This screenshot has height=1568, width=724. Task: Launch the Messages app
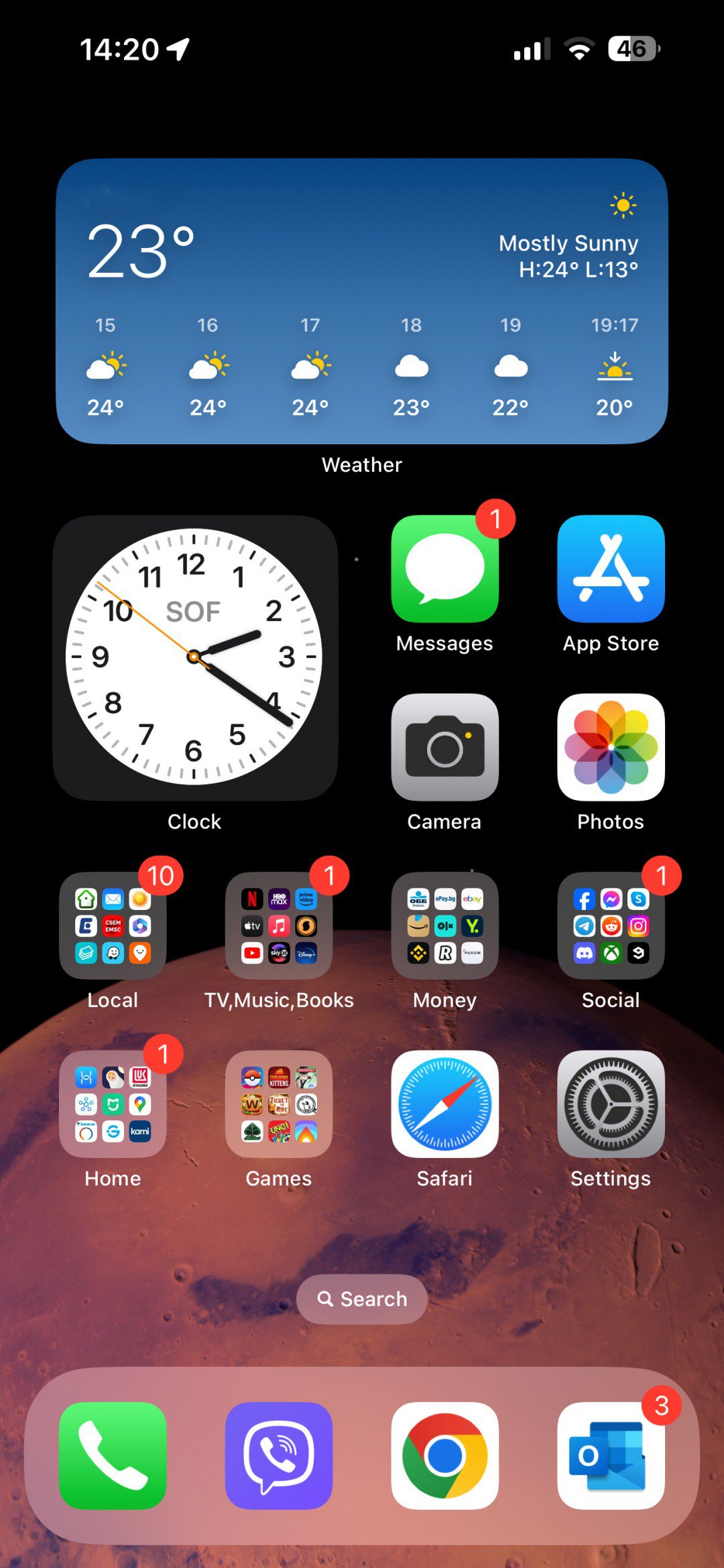click(444, 569)
